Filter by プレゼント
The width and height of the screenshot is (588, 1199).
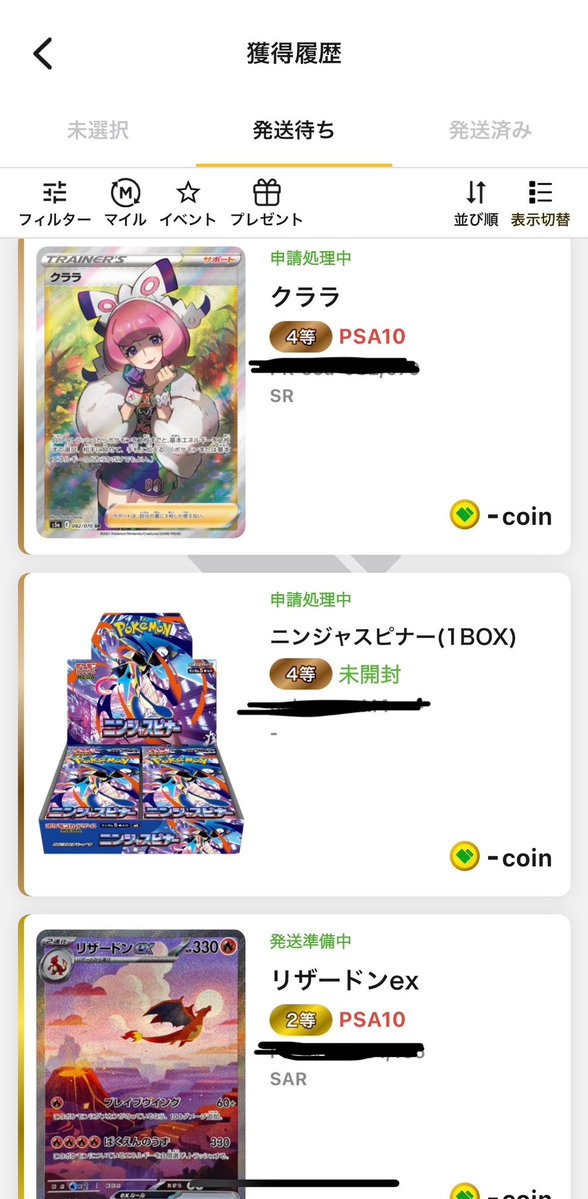267,203
